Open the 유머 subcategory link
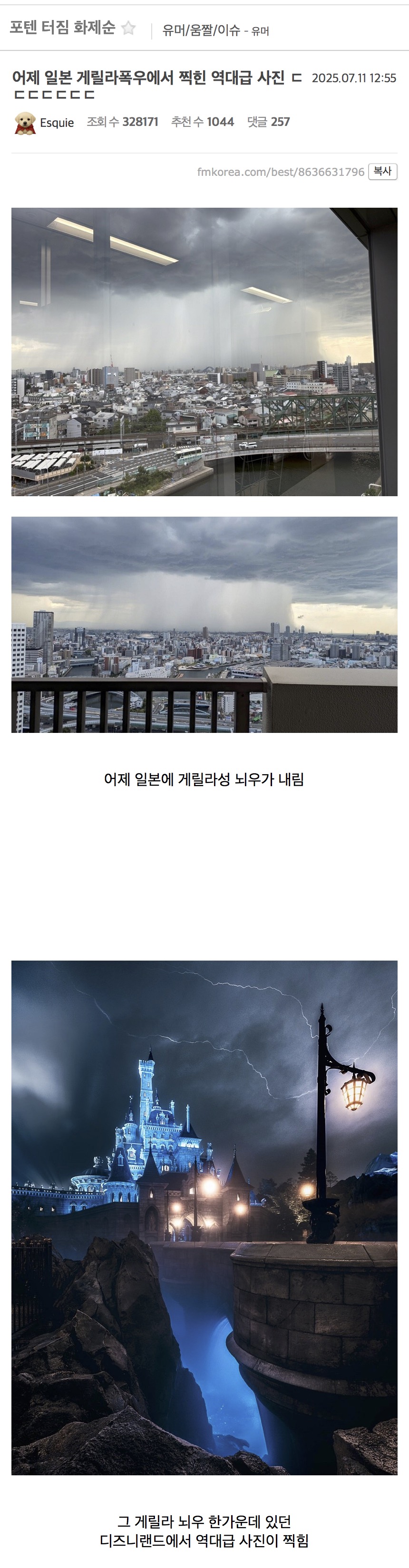 (261, 31)
